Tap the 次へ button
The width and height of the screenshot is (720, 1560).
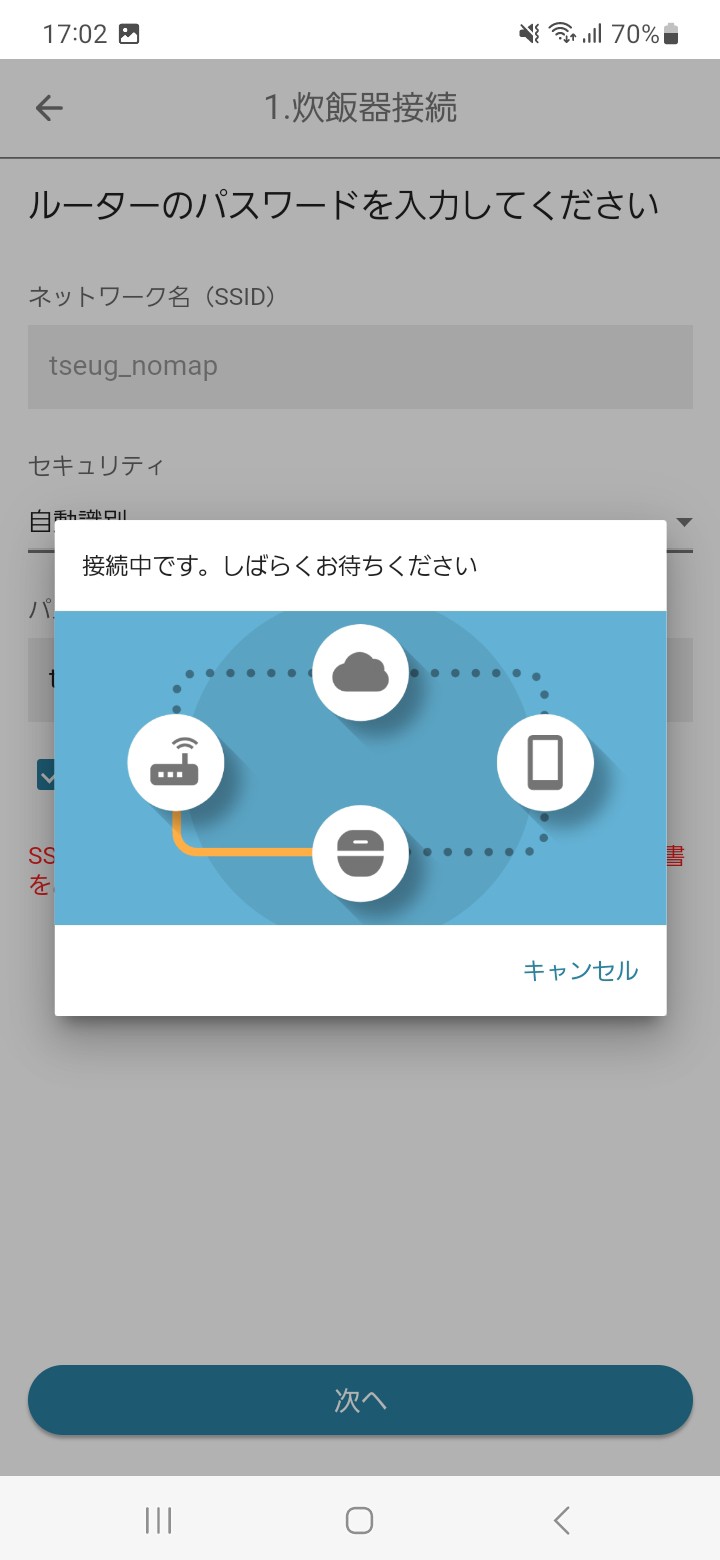360,1400
